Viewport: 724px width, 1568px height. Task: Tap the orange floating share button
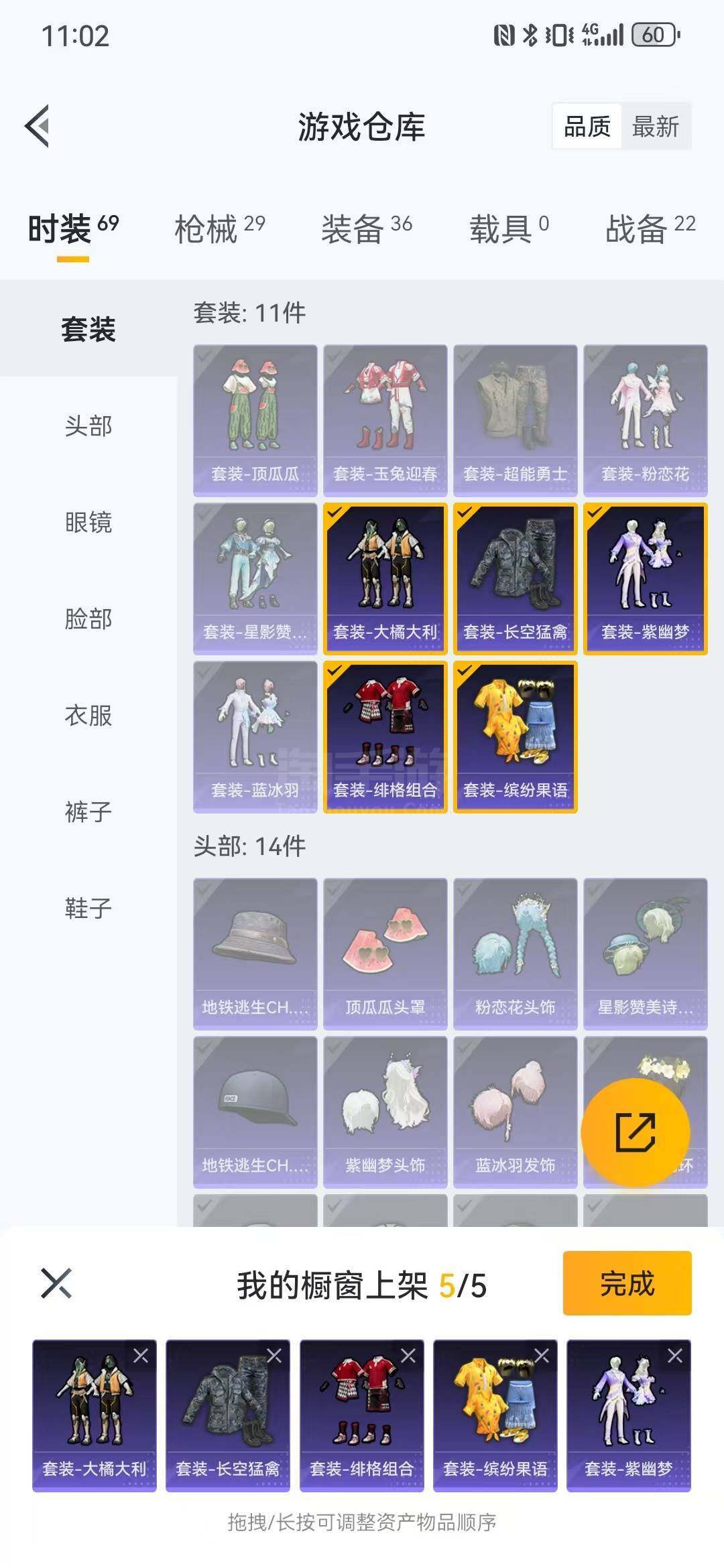(x=635, y=1132)
